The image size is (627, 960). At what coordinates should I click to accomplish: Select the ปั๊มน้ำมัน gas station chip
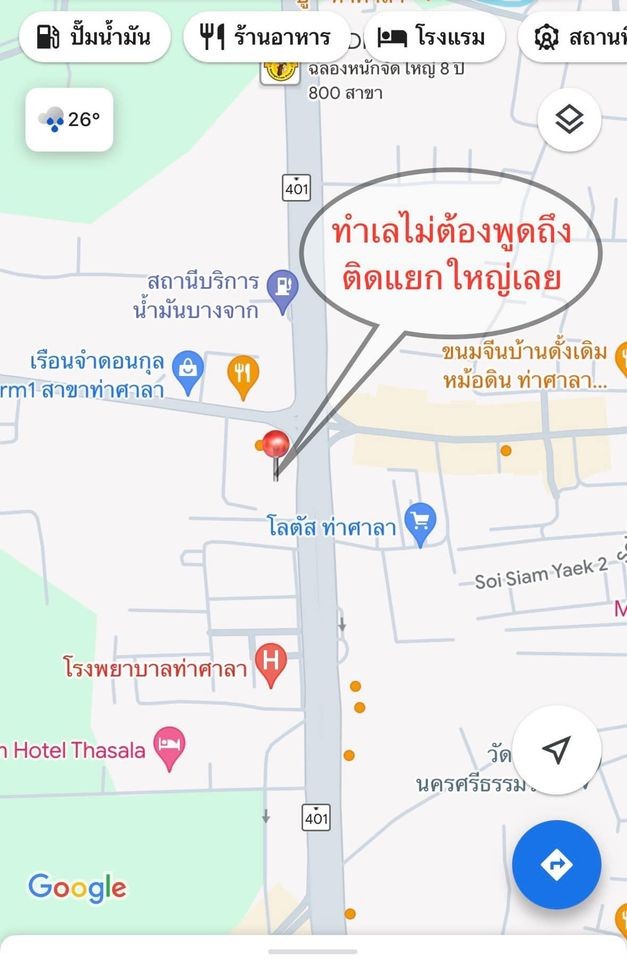(x=94, y=38)
